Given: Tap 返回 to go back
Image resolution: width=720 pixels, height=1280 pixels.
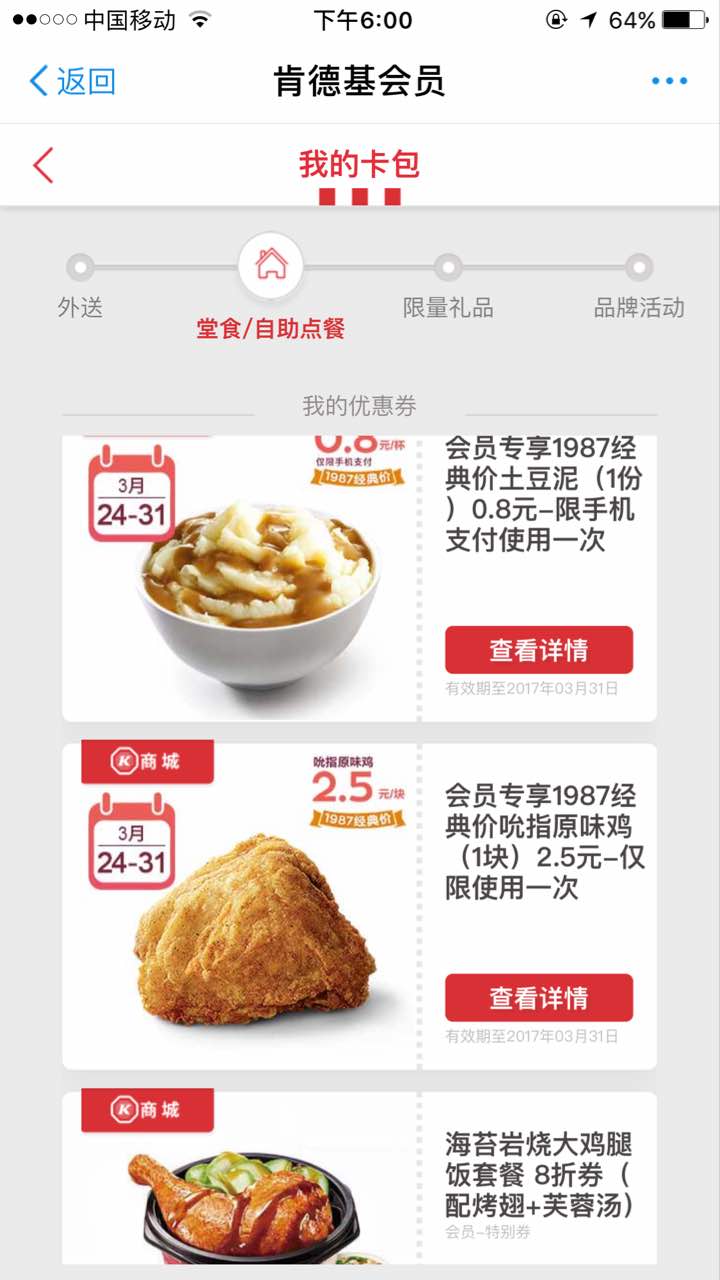Looking at the screenshot, I should coord(73,81).
